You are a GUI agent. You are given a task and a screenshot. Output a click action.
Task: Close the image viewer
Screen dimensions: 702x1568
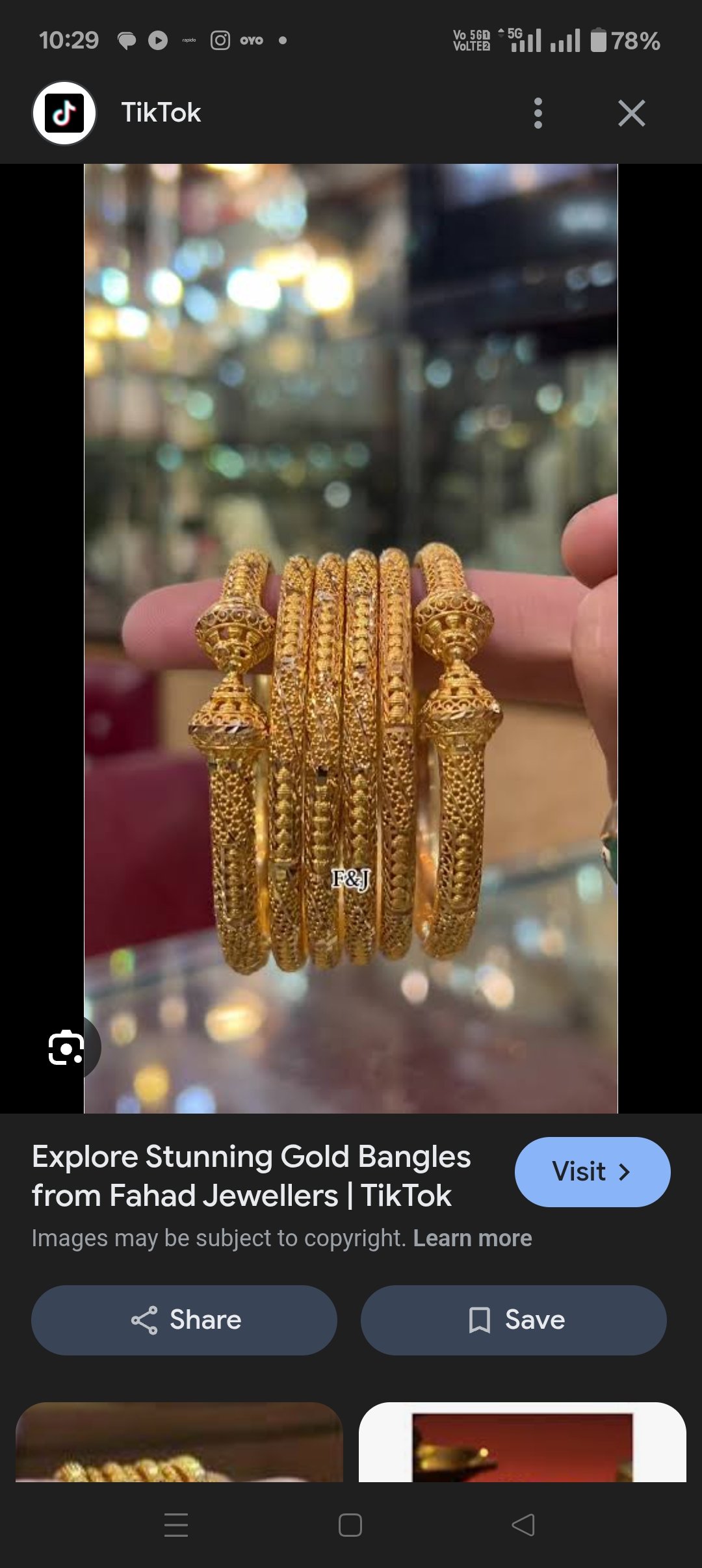coord(631,113)
